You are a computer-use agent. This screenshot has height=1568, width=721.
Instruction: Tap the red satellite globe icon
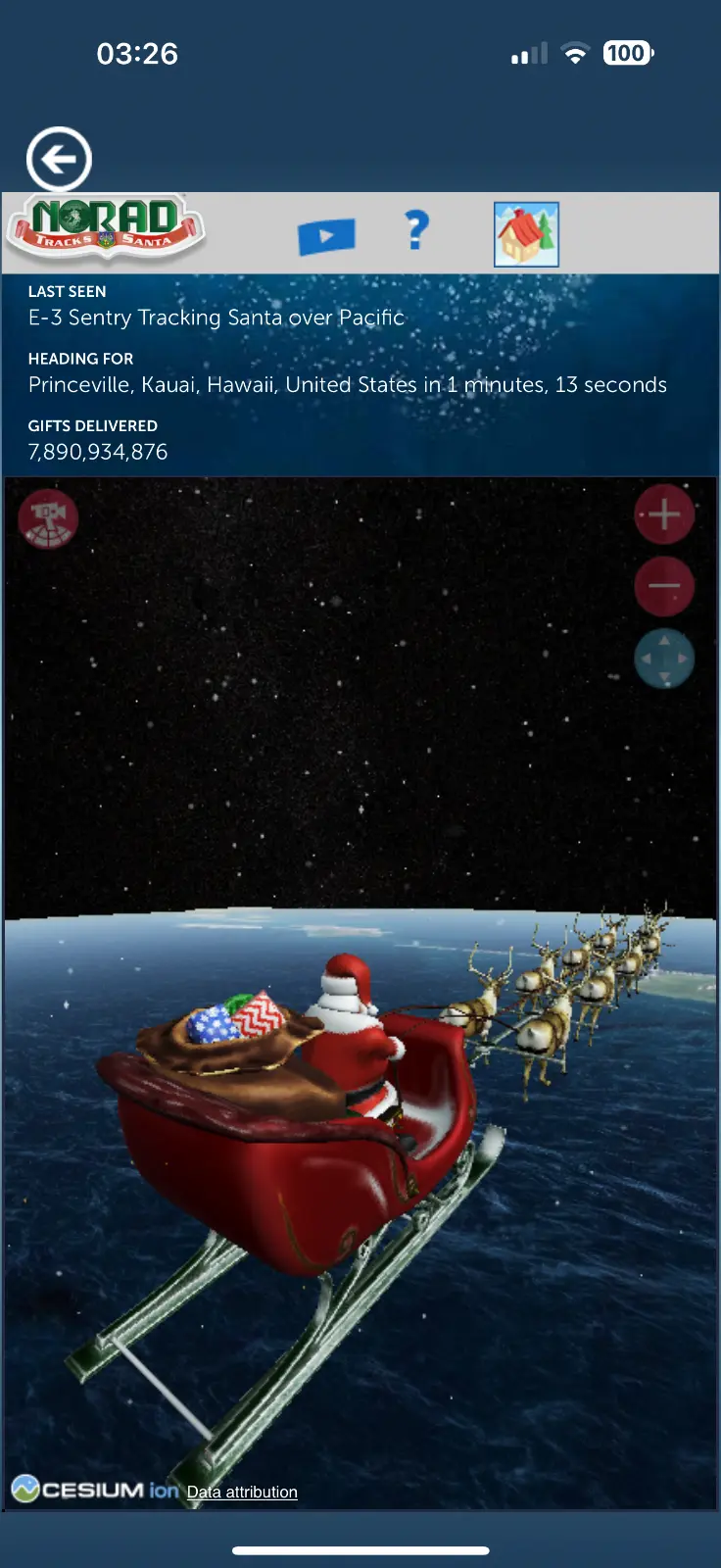pyautogui.click(x=48, y=519)
